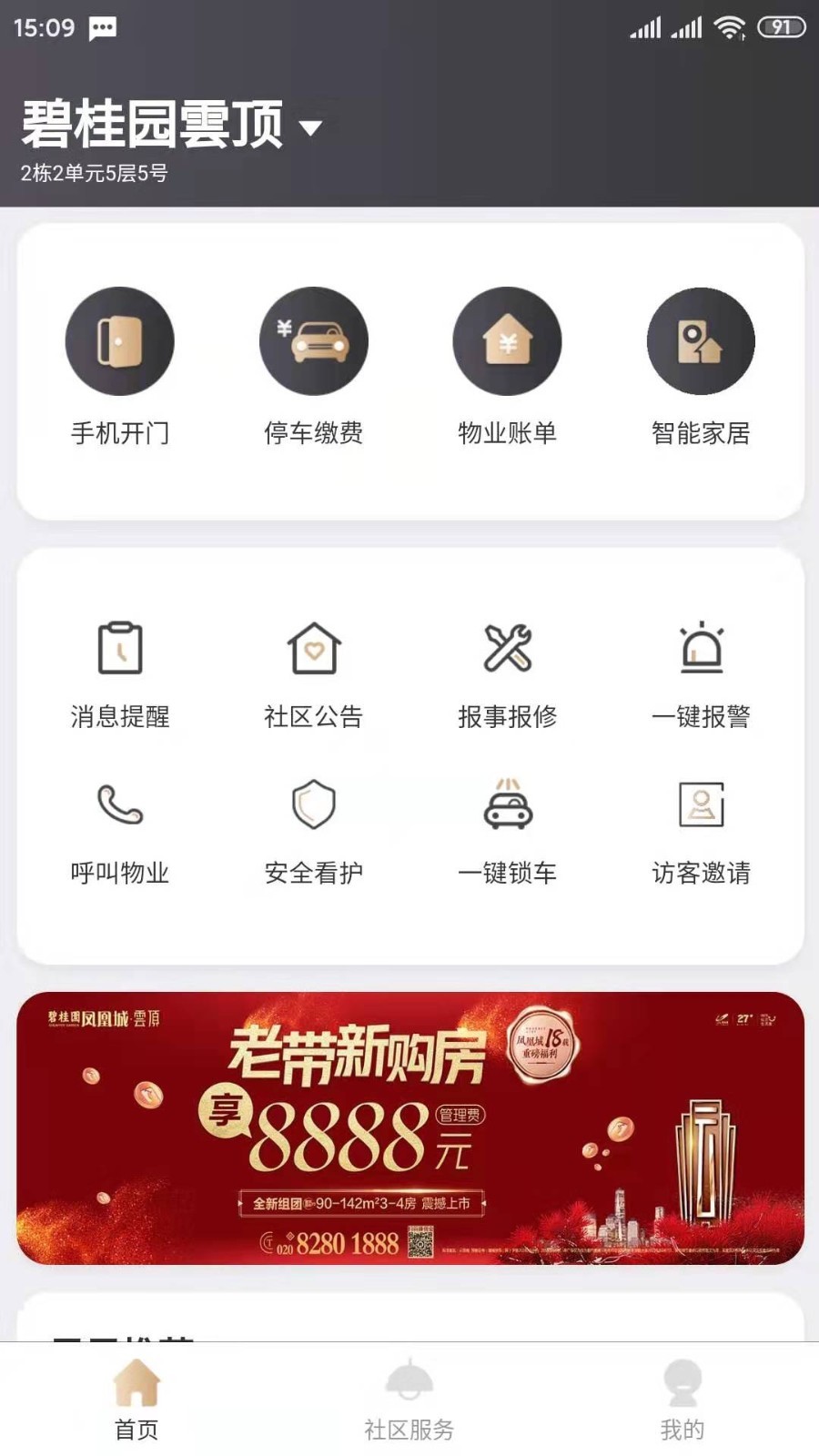This screenshot has width=819, height=1456.
Task: Open 手机开门 phone door unlock
Action: coord(119,368)
